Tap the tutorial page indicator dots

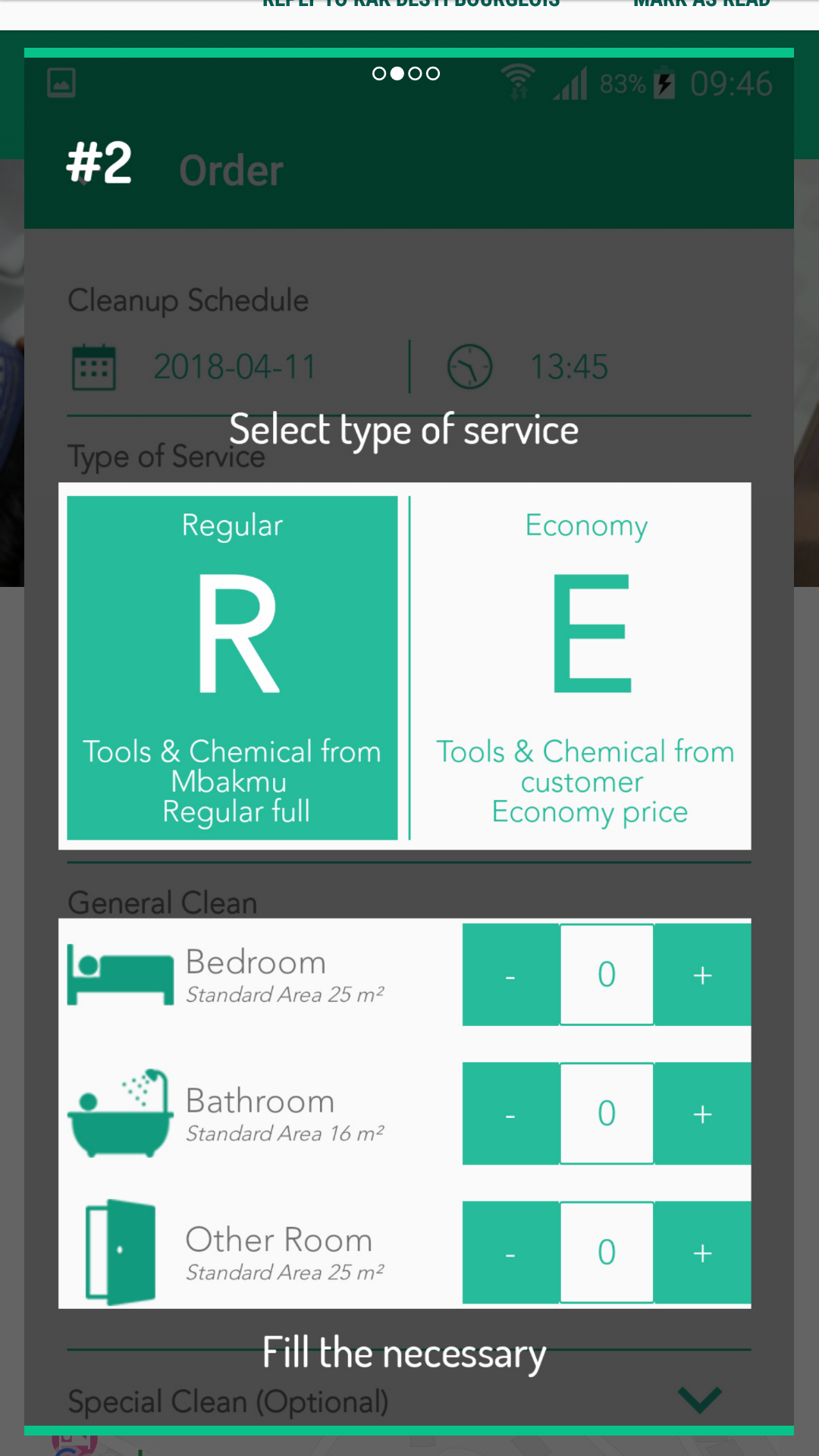click(x=406, y=74)
